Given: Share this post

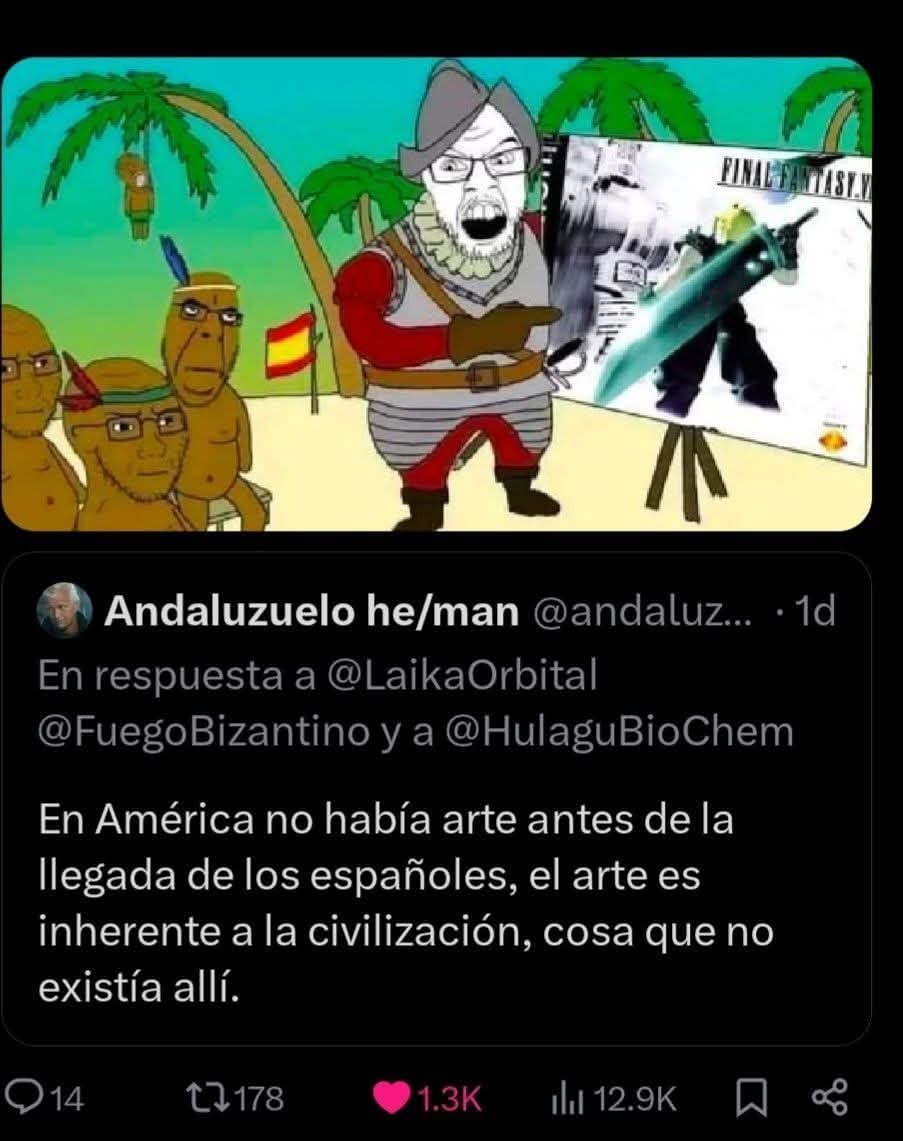Looking at the screenshot, I should click(830, 1097).
